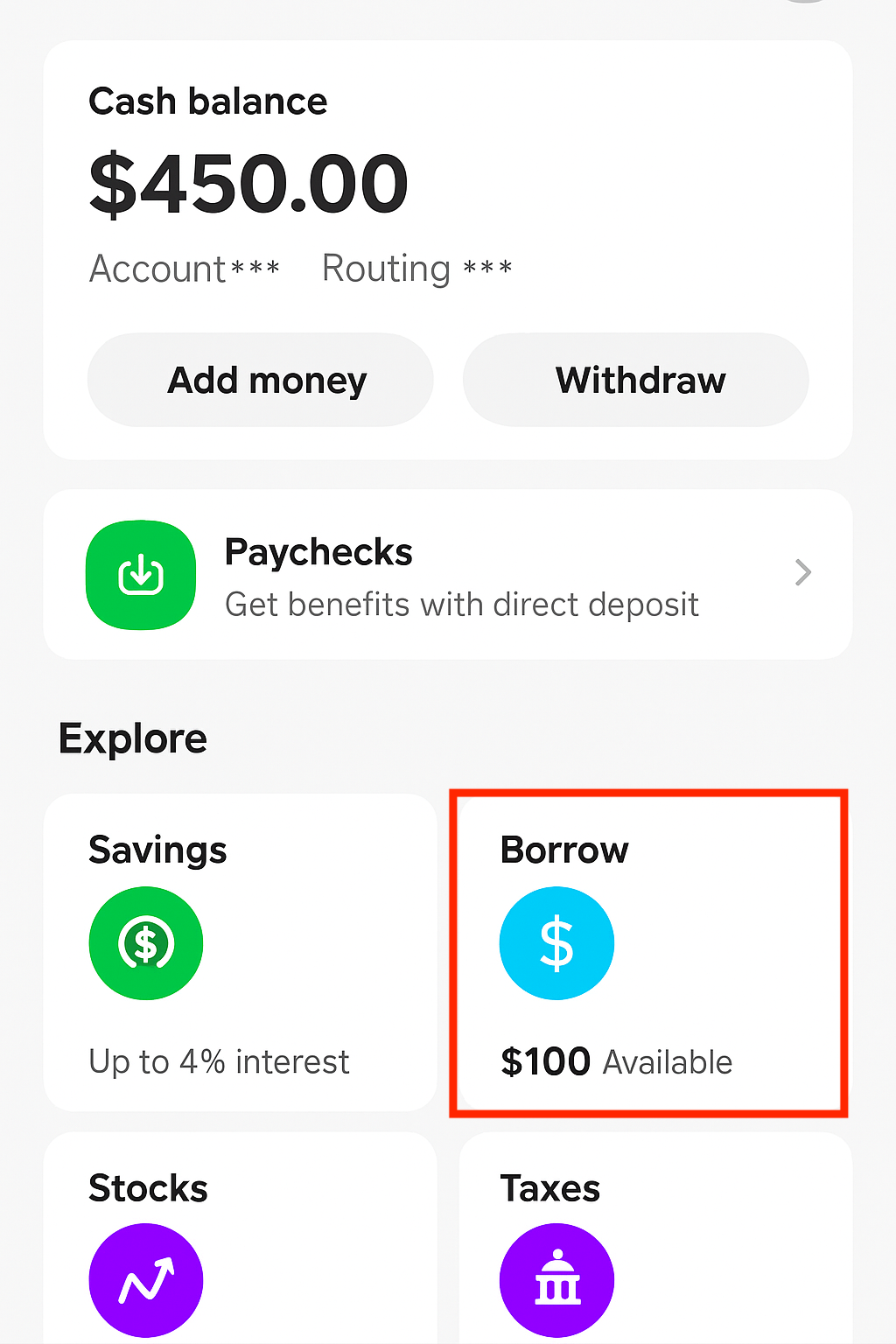The image size is (896, 1344).
Task: Click the Add money button
Action: [260, 380]
